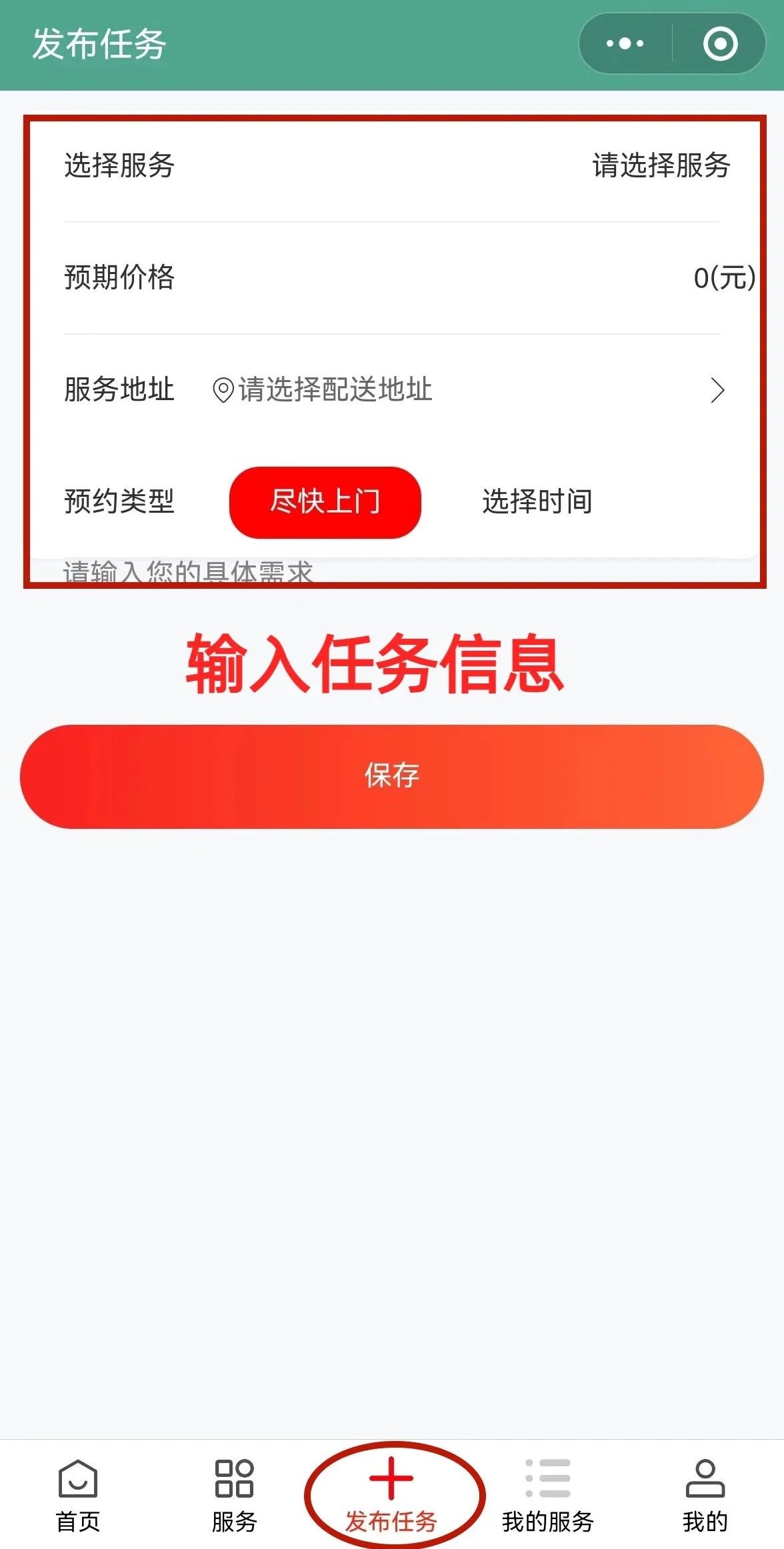
Task: Select the 选择时间 appointment option
Action: [537, 502]
